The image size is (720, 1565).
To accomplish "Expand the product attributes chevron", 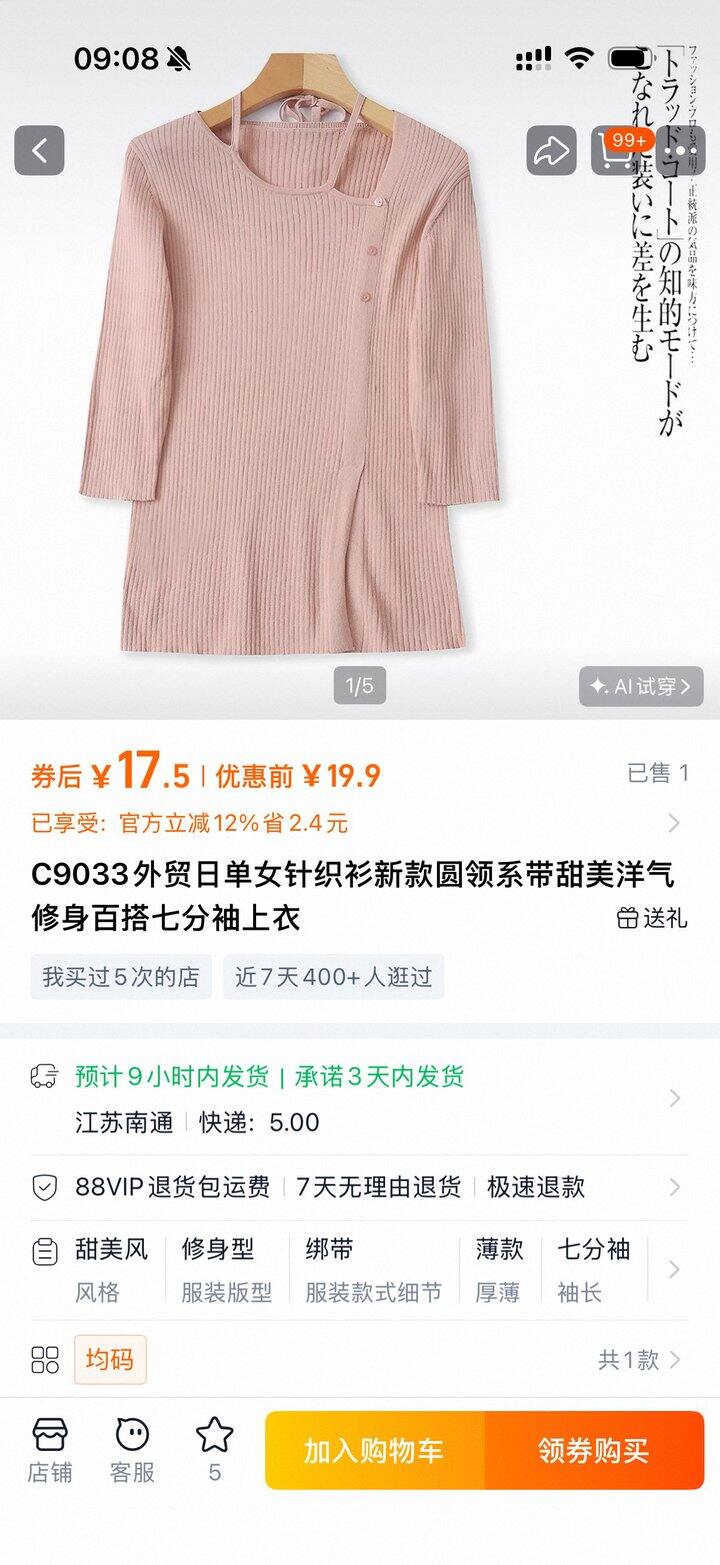I will (676, 1270).
